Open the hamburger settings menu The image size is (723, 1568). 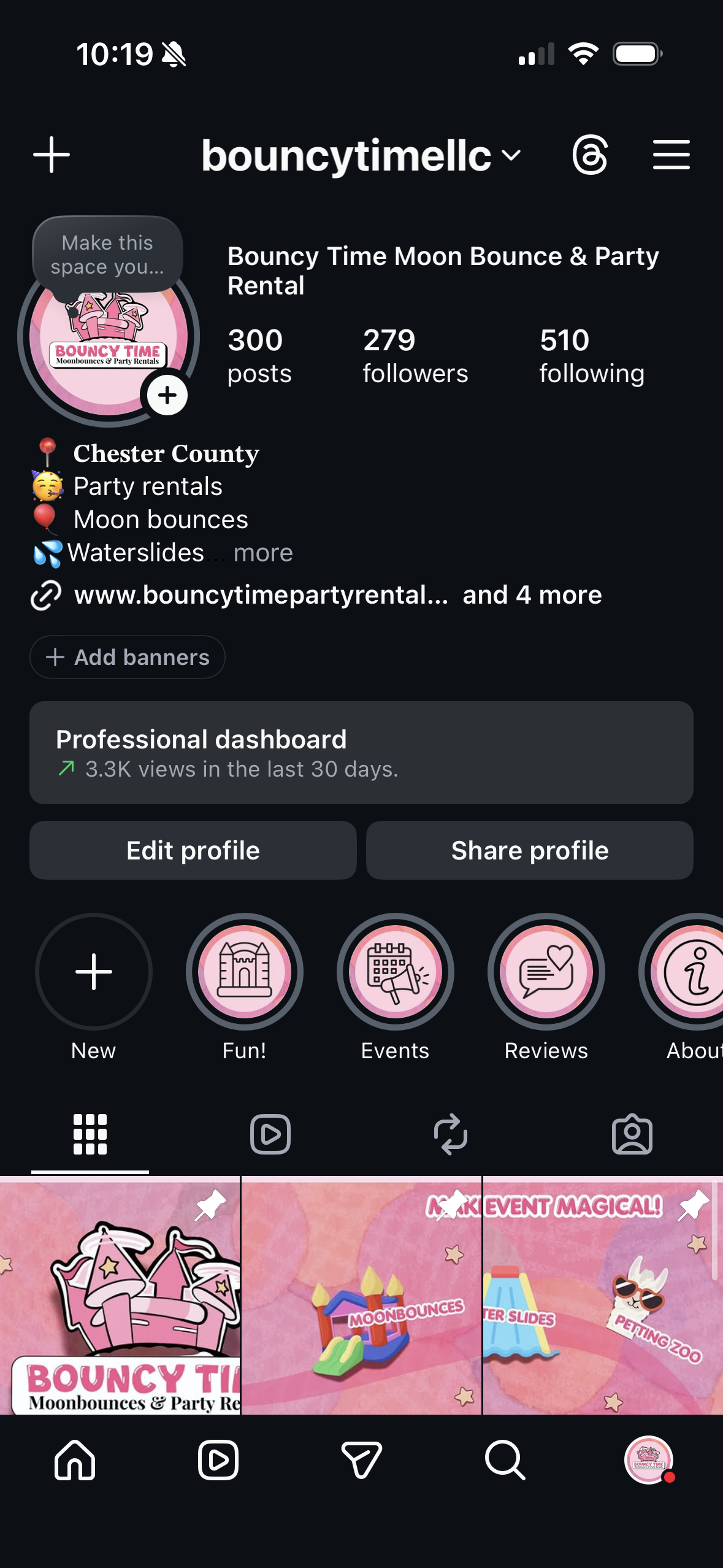pyautogui.click(x=671, y=155)
